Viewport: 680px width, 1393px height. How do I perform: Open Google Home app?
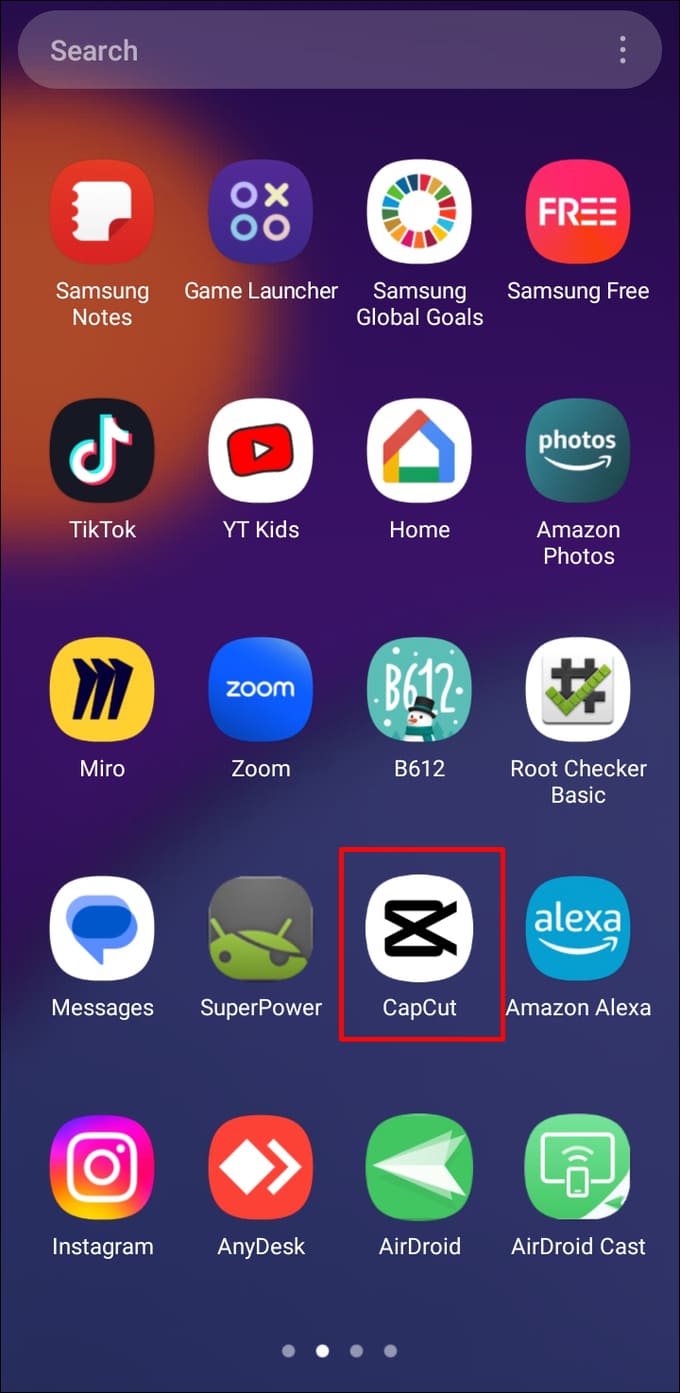[x=419, y=451]
